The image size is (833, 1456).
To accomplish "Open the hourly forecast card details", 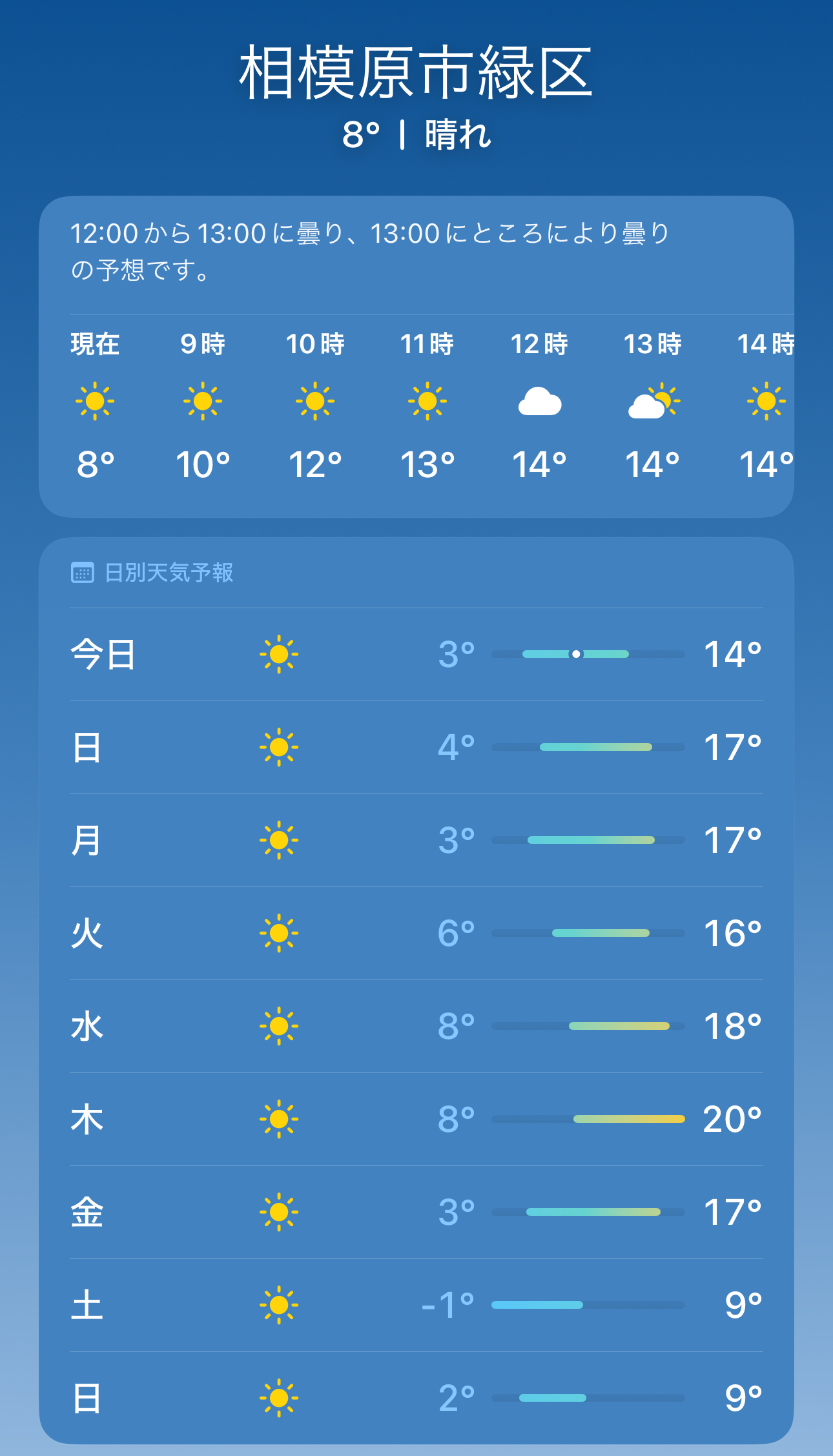I will click(416, 356).
